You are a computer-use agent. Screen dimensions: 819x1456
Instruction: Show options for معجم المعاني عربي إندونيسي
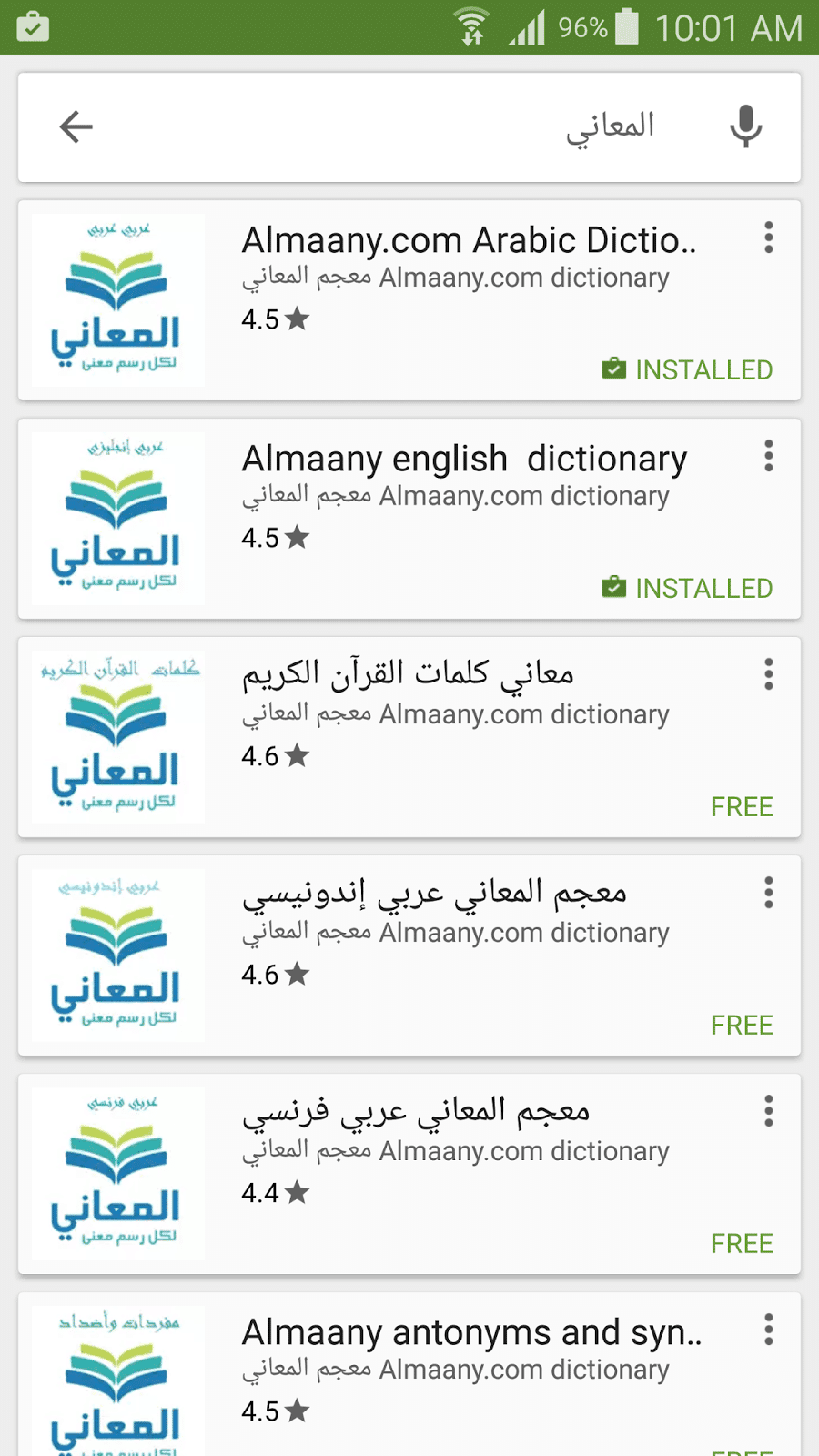point(769,893)
